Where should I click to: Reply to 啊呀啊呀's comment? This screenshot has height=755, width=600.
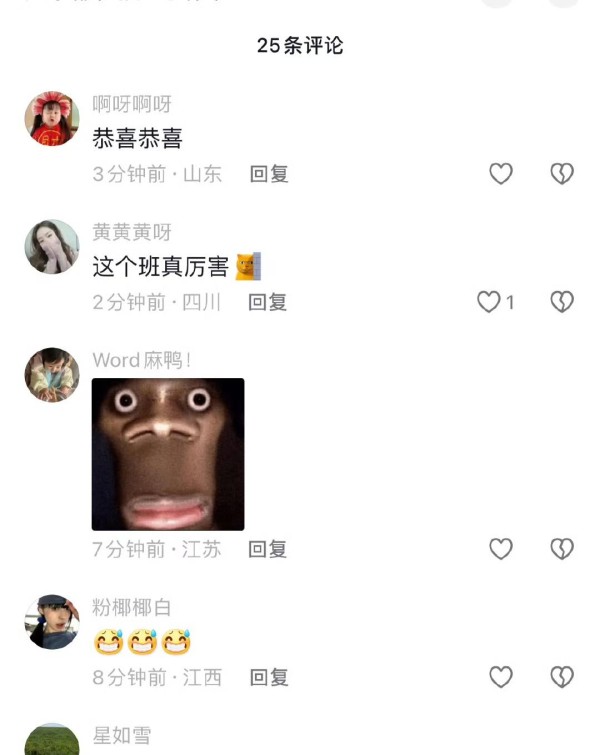pyautogui.click(x=268, y=174)
